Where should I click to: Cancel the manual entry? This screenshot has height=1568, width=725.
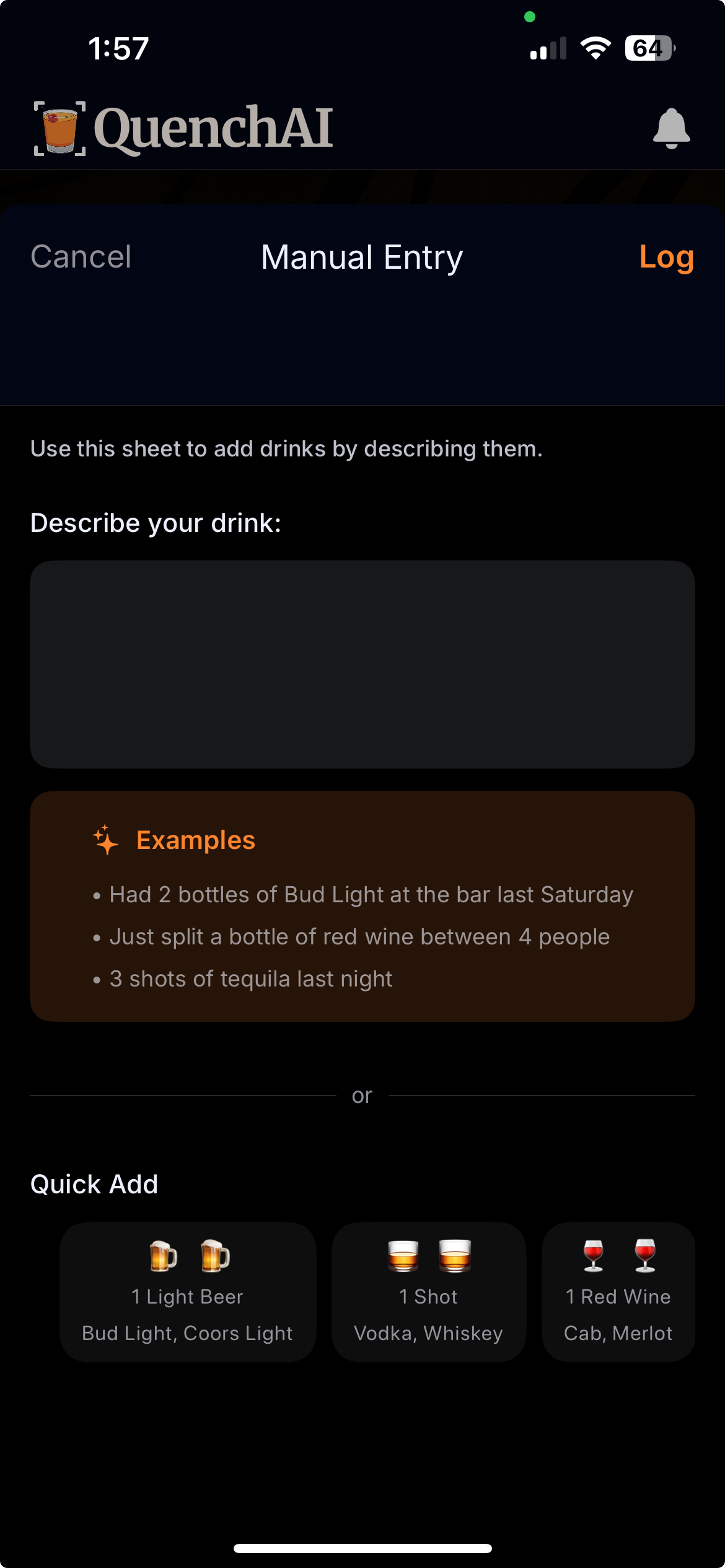(x=81, y=256)
